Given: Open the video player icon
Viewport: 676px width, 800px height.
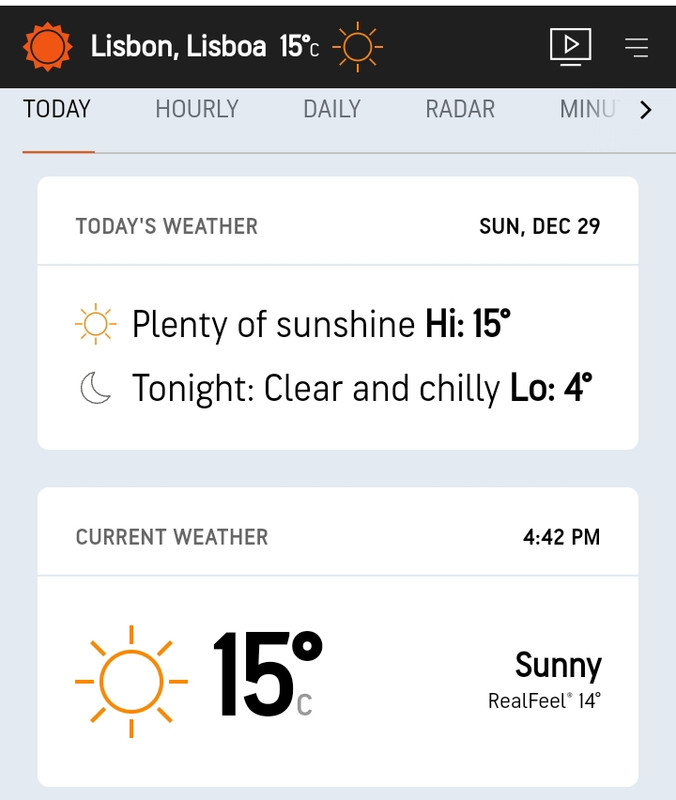Looking at the screenshot, I should point(570,46).
